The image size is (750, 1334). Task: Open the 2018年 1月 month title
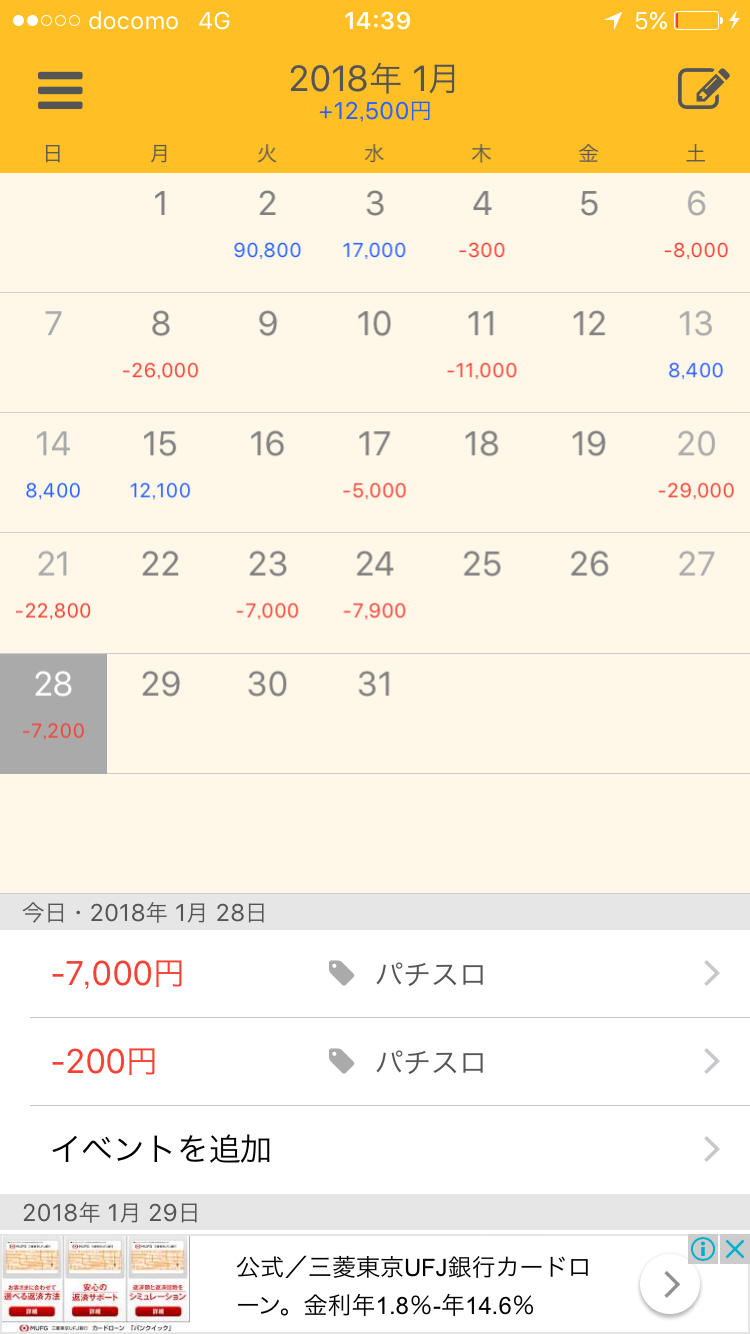point(374,80)
